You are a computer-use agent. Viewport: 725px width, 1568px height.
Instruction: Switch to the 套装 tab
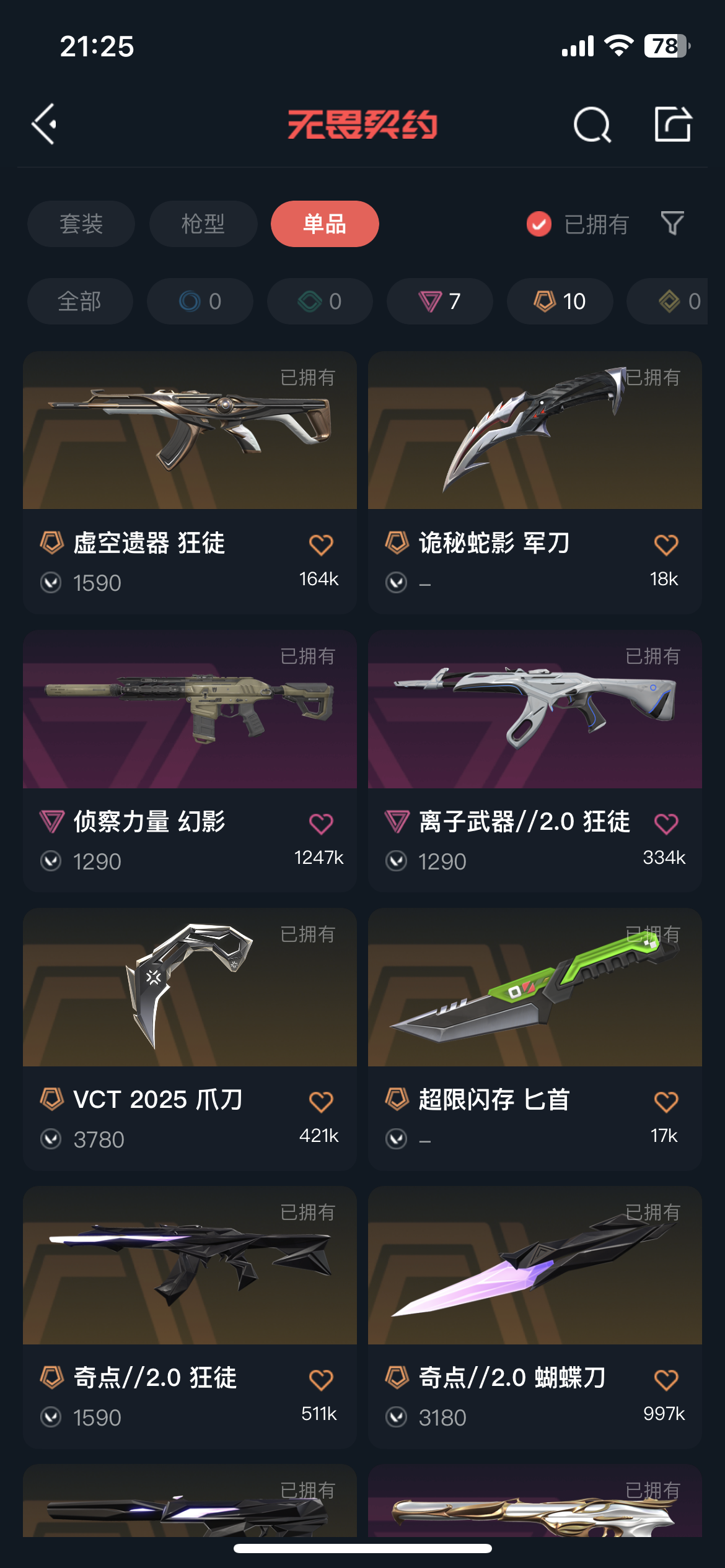[x=81, y=224]
